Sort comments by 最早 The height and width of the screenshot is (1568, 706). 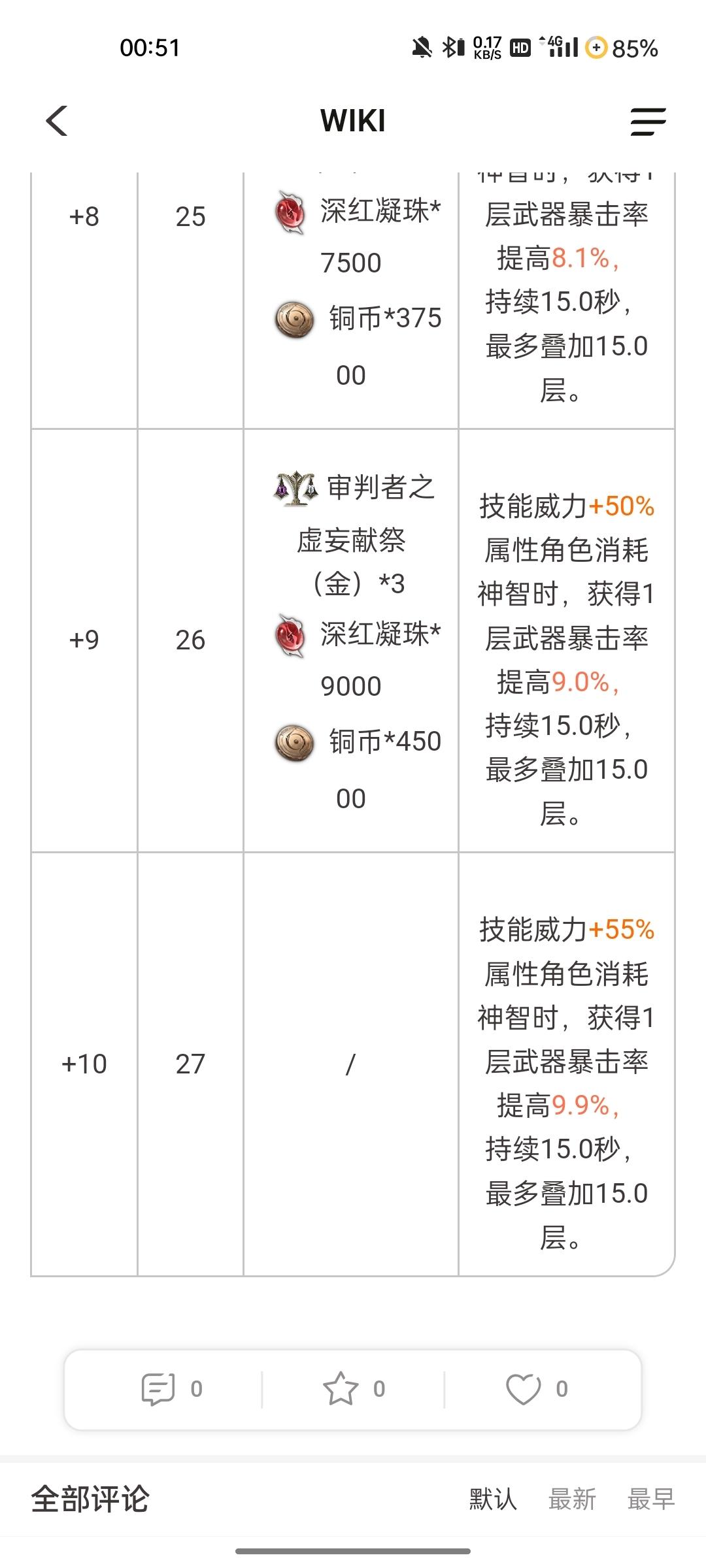(x=650, y=1499)
